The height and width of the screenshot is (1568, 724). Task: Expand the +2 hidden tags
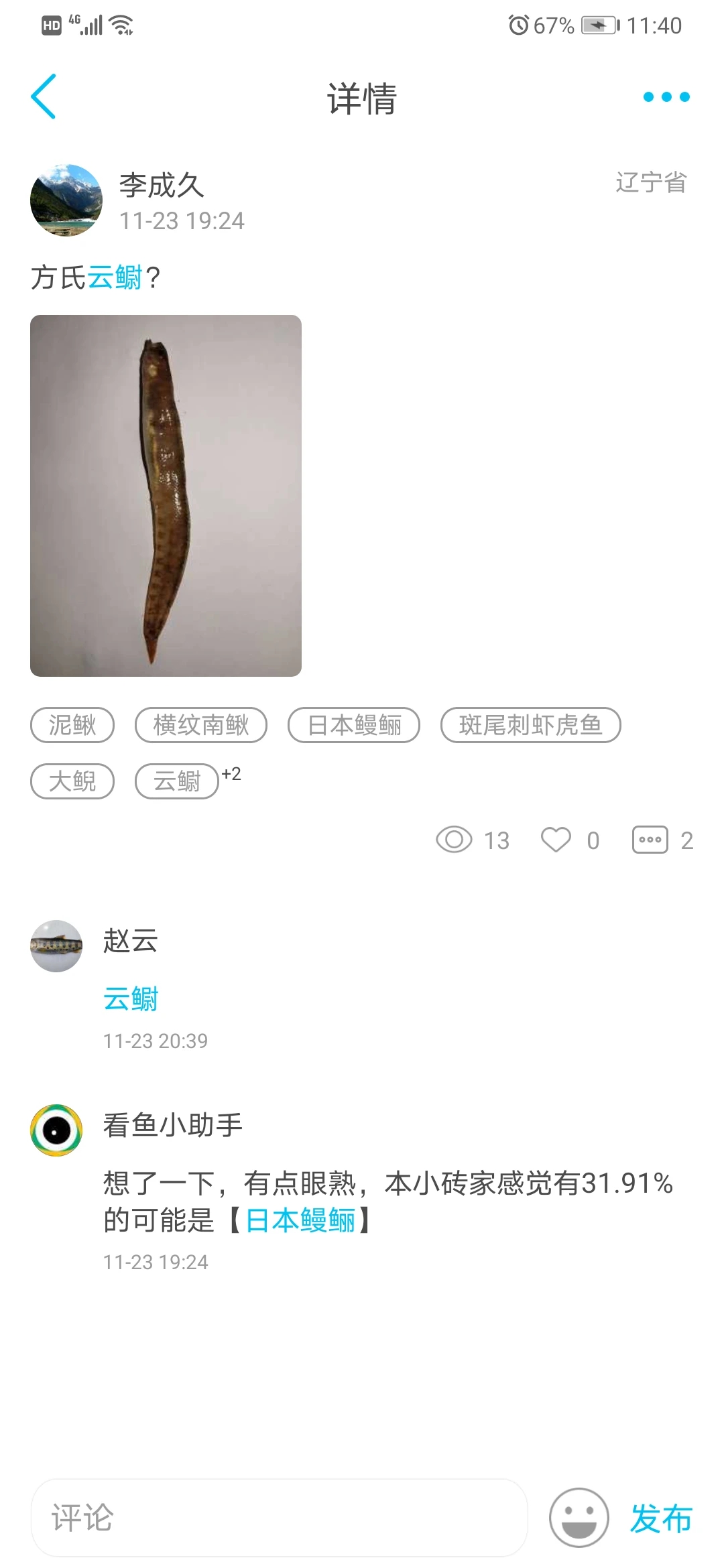pyautogui.click(x=231, y=774)
